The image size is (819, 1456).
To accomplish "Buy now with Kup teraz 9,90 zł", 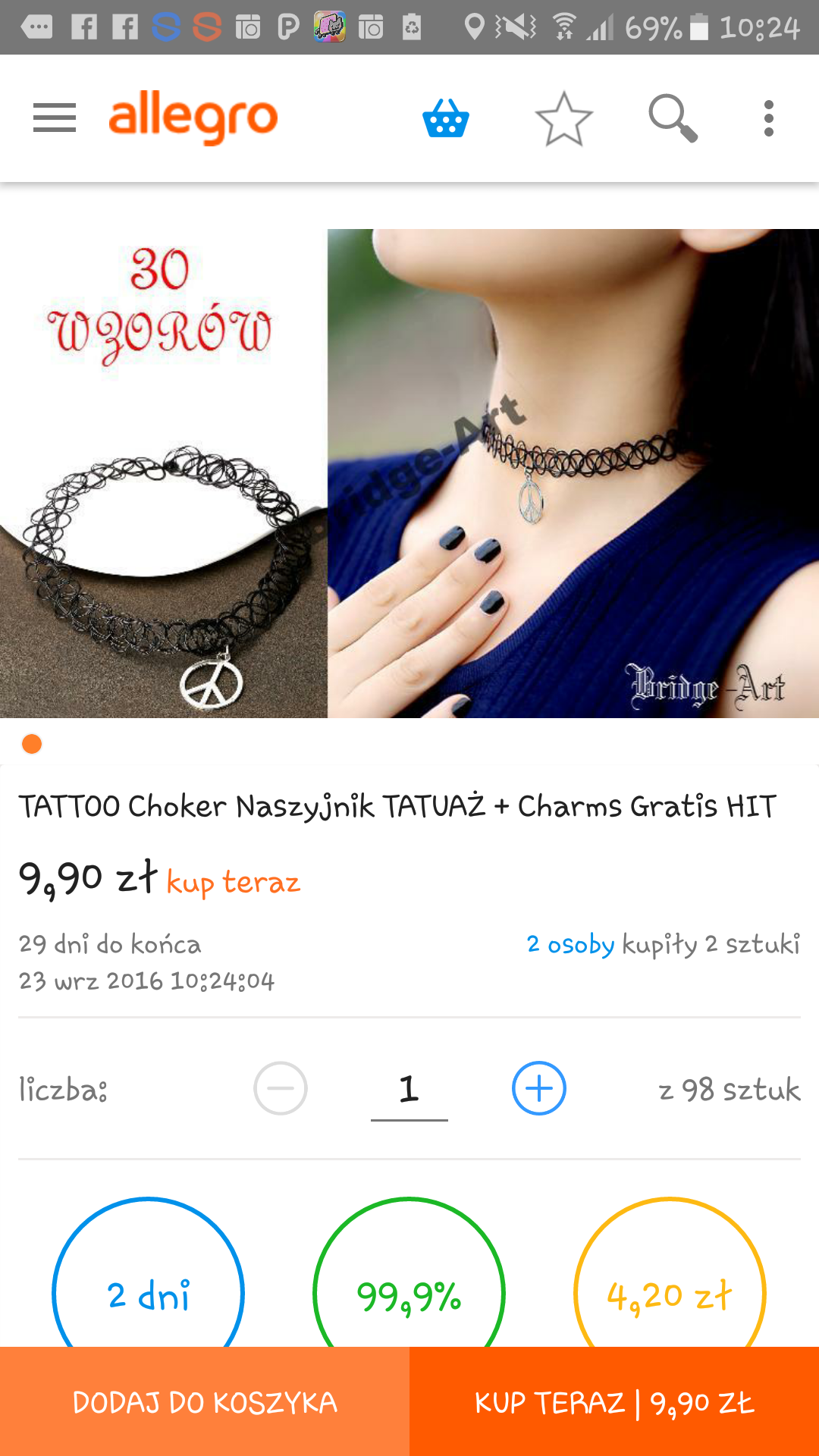I will tap(614, 1402).
